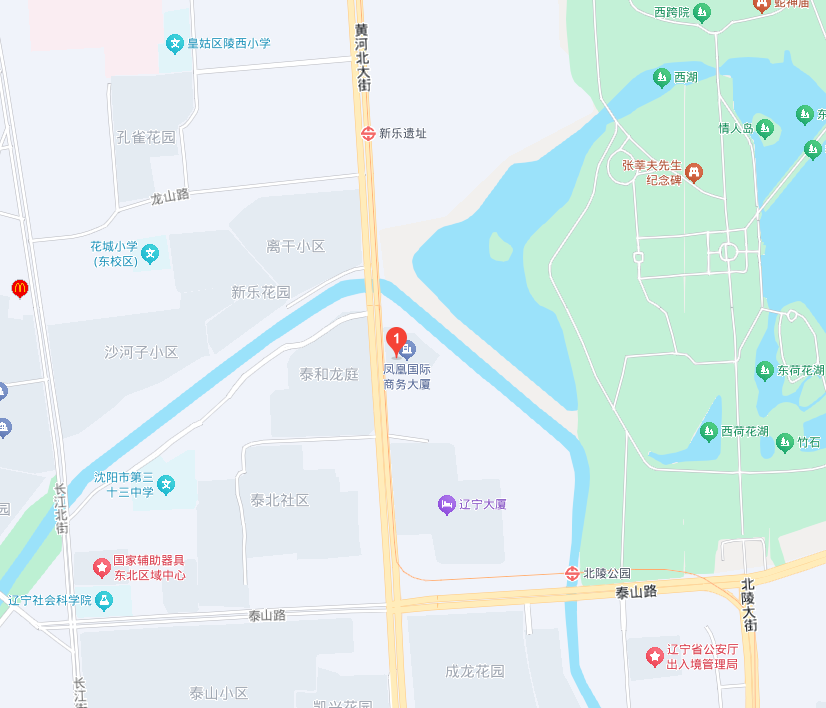Open the 花城小学(东校区) school marker

(x=150, y=253)
